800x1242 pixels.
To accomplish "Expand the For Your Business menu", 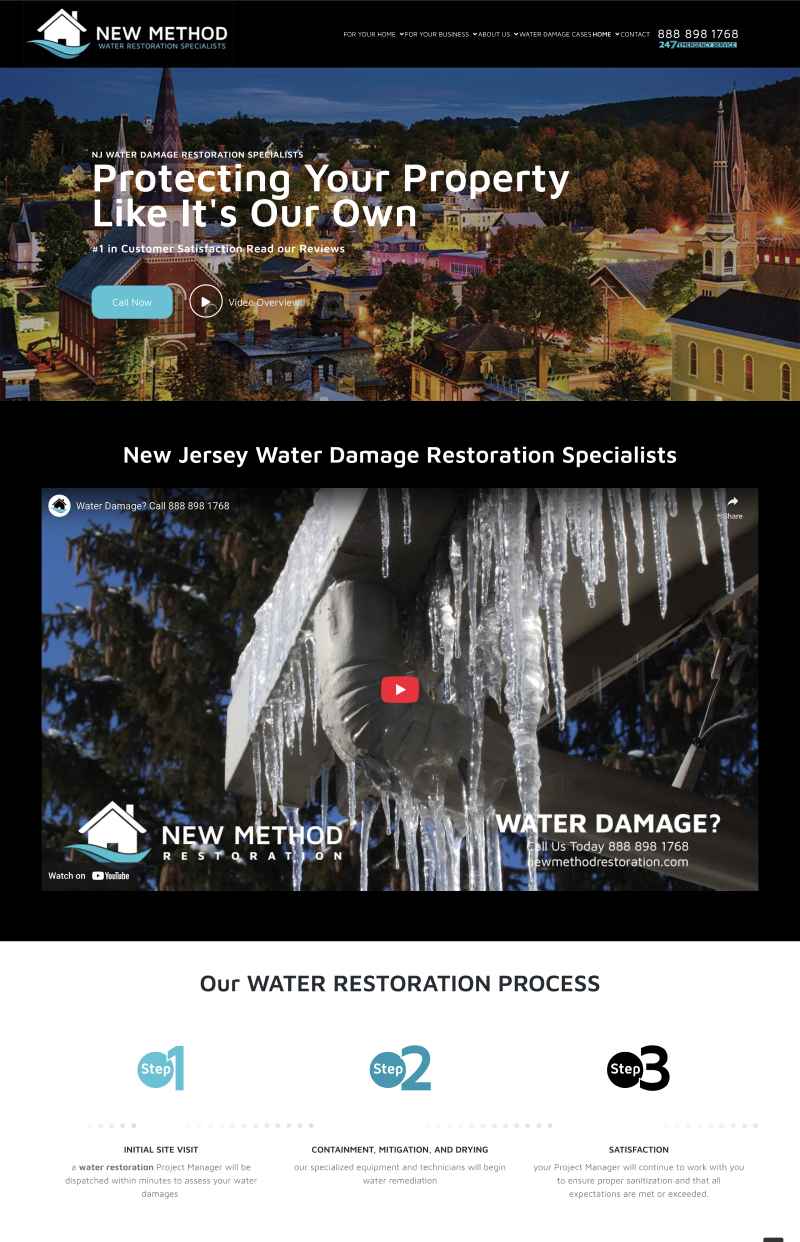I will coord(438,34).
